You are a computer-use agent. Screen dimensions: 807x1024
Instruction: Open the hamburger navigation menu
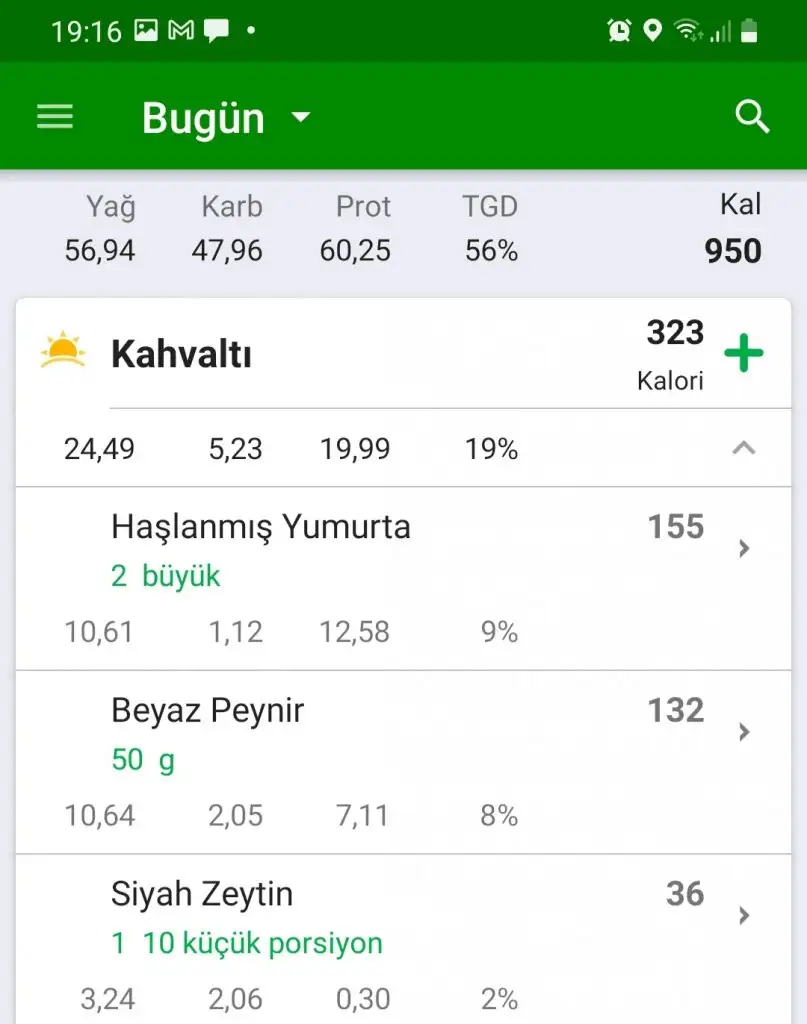point(55,118)
